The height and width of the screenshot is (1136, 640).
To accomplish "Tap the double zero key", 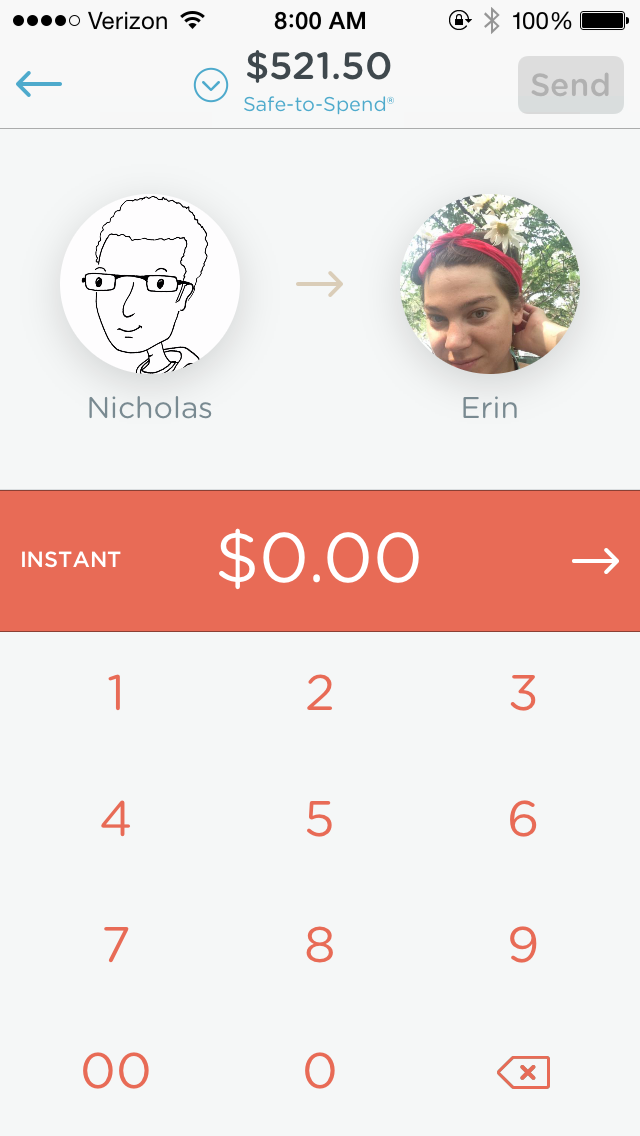I will point(116,1071).
